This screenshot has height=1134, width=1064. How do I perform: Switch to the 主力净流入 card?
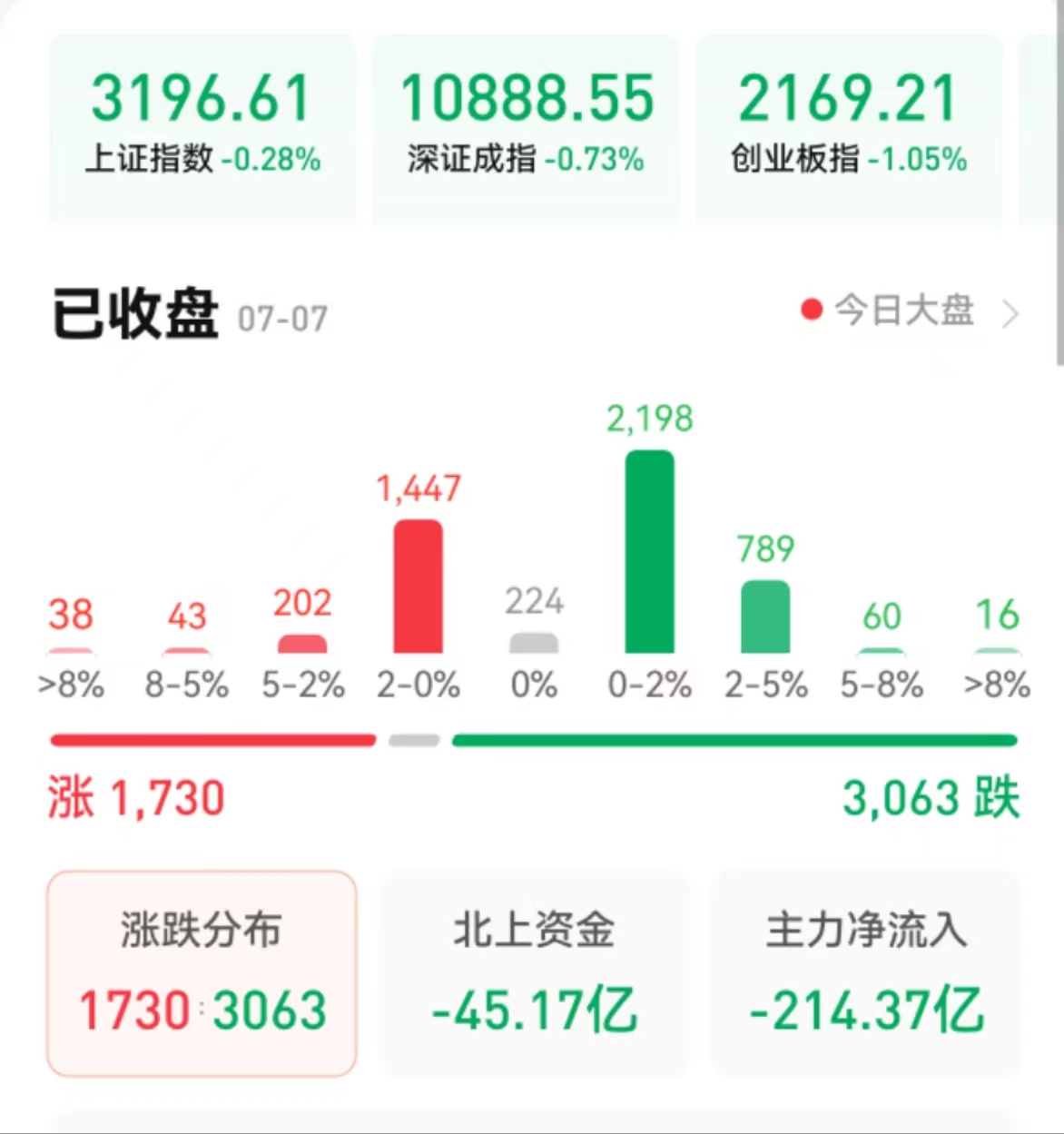pos(866,973)
